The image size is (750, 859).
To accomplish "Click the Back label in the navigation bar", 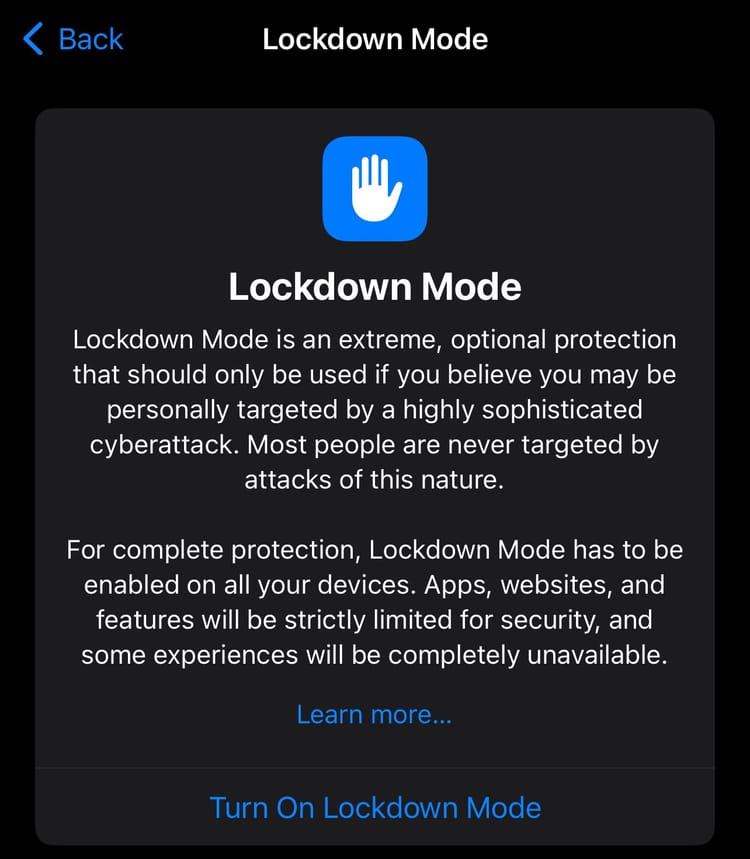I will tap(92, 39).
